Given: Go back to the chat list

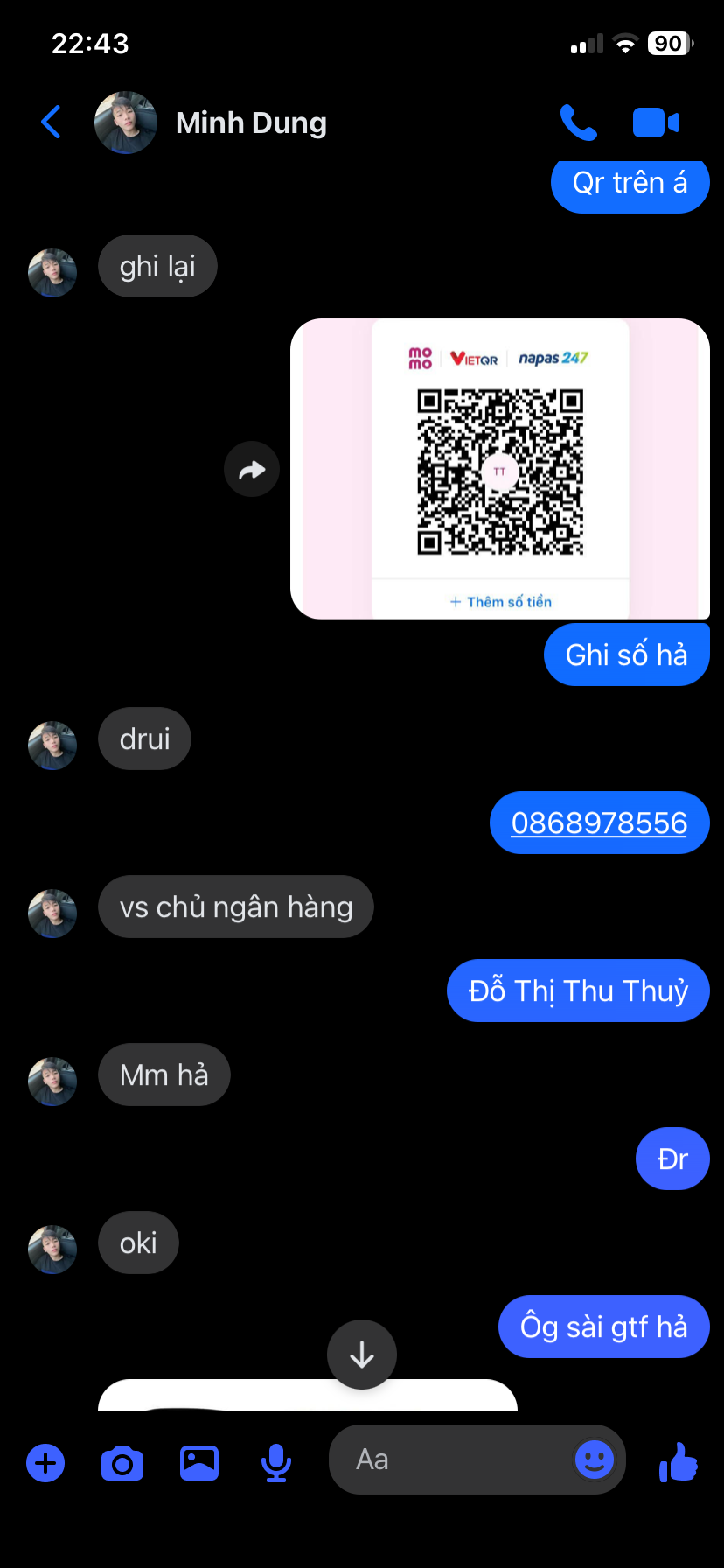Looking at the screenshot, I should pos(52,122).
